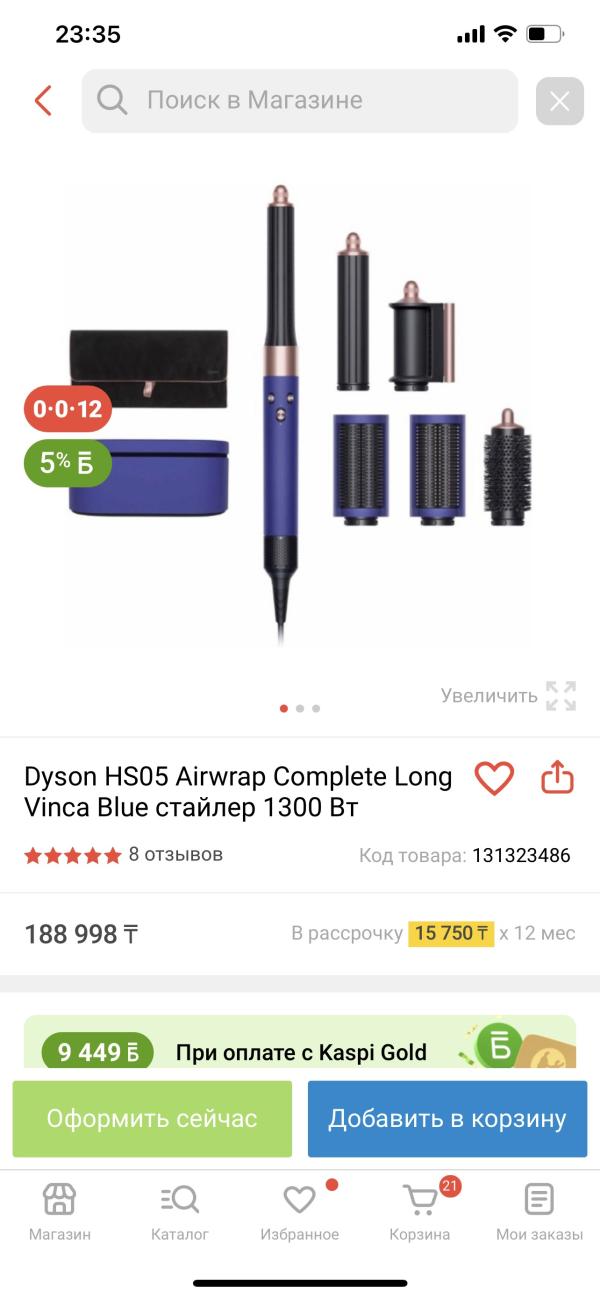Screen dimensions: 600x1297
Task: Open the Корзина tab
Action: click(x=420, y=1211)
